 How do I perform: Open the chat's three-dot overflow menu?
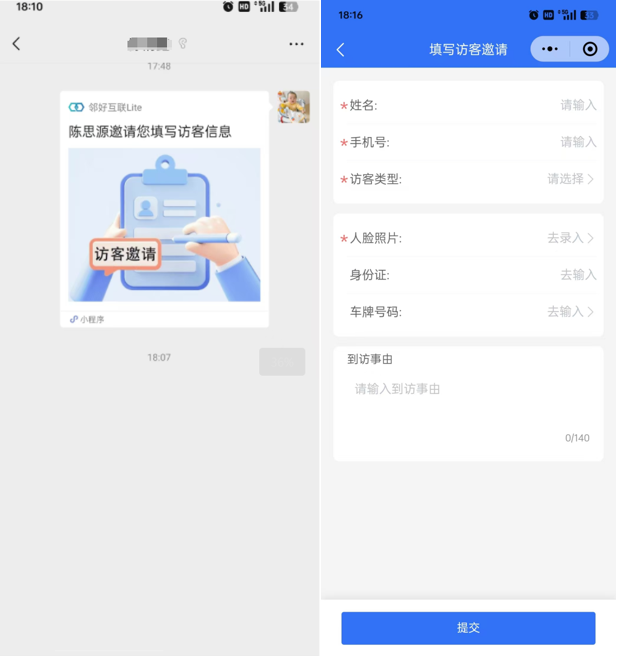(296, 44)
